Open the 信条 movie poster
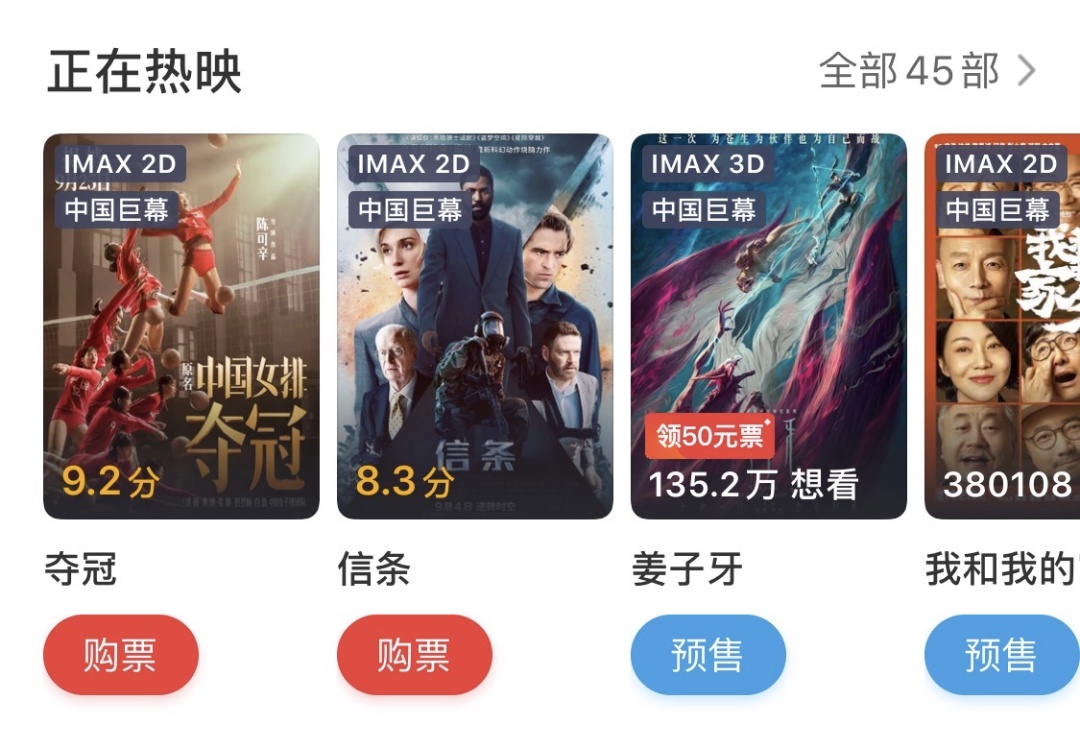The height and width of the screenshot is (748, 1080). (475, 326)
